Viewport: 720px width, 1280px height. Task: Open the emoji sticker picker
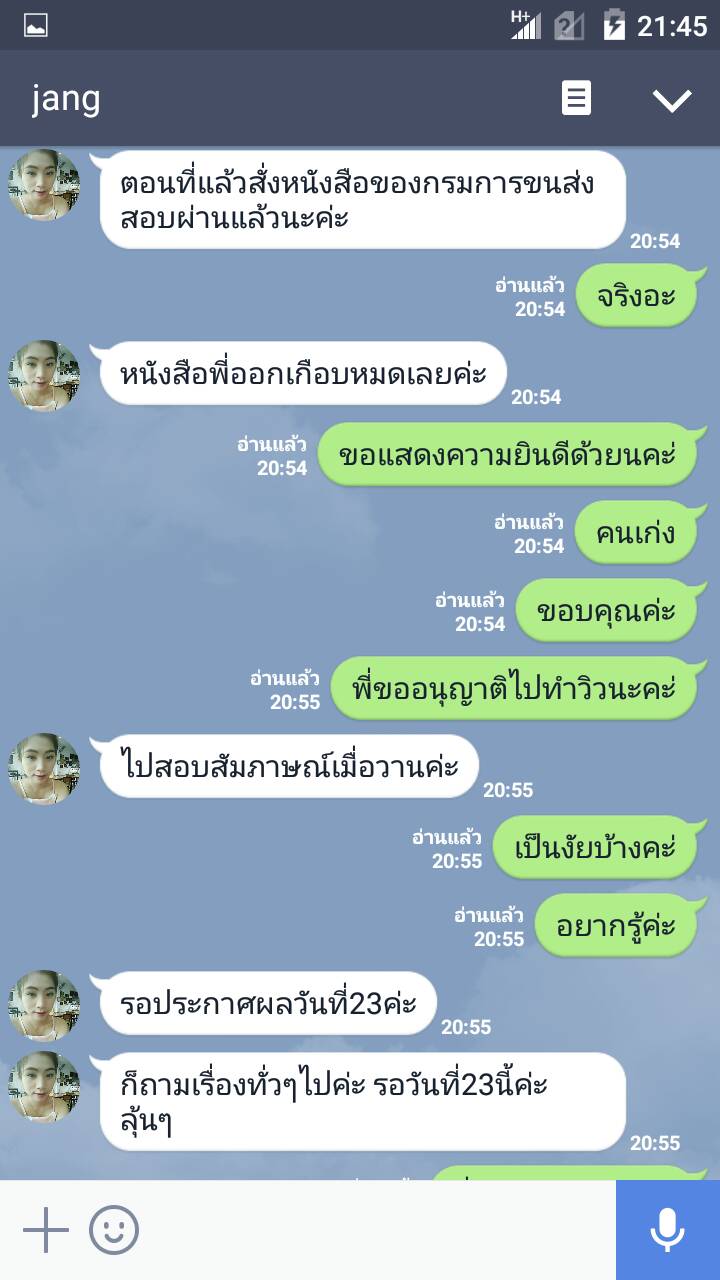click(x=114, y=1230)
